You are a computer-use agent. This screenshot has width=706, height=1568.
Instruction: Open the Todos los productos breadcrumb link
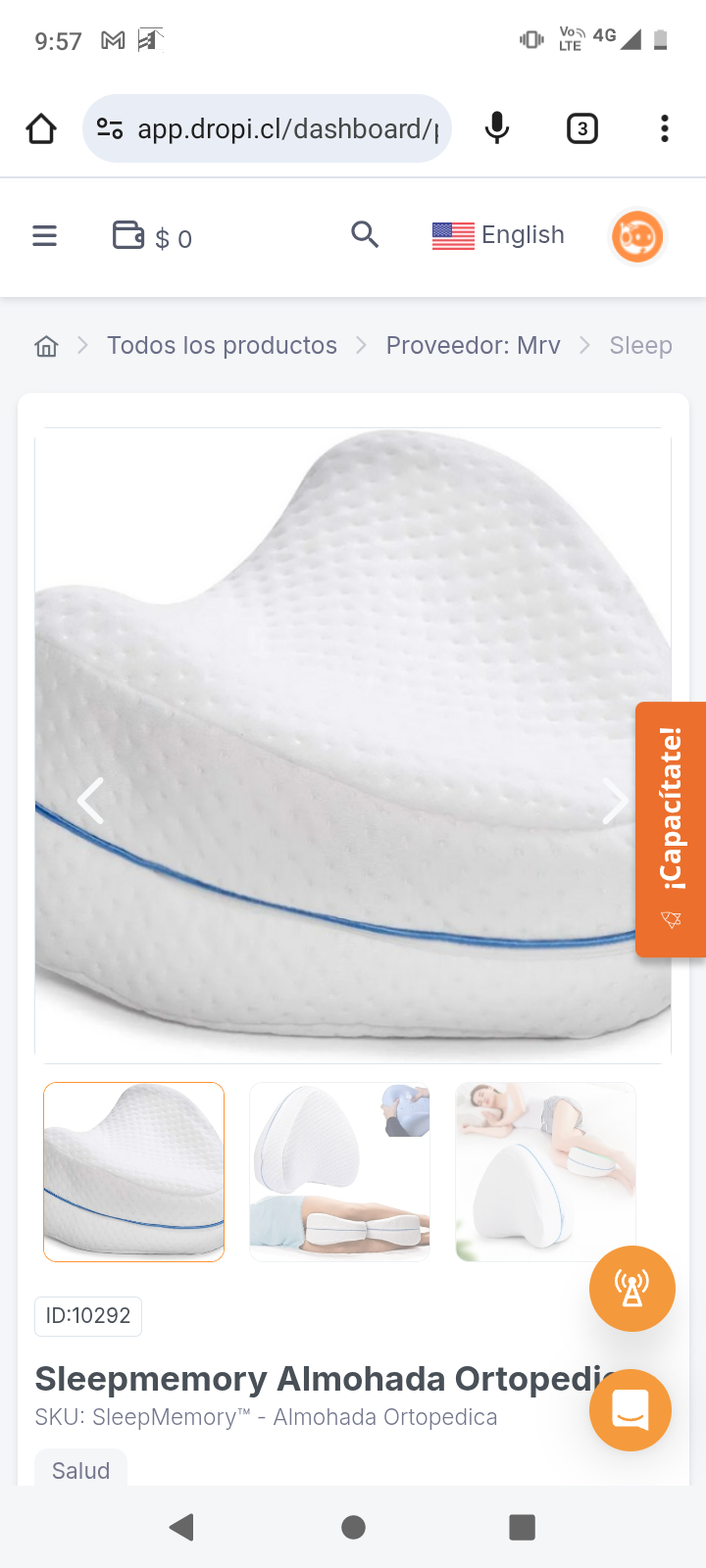tap(222, 345)
